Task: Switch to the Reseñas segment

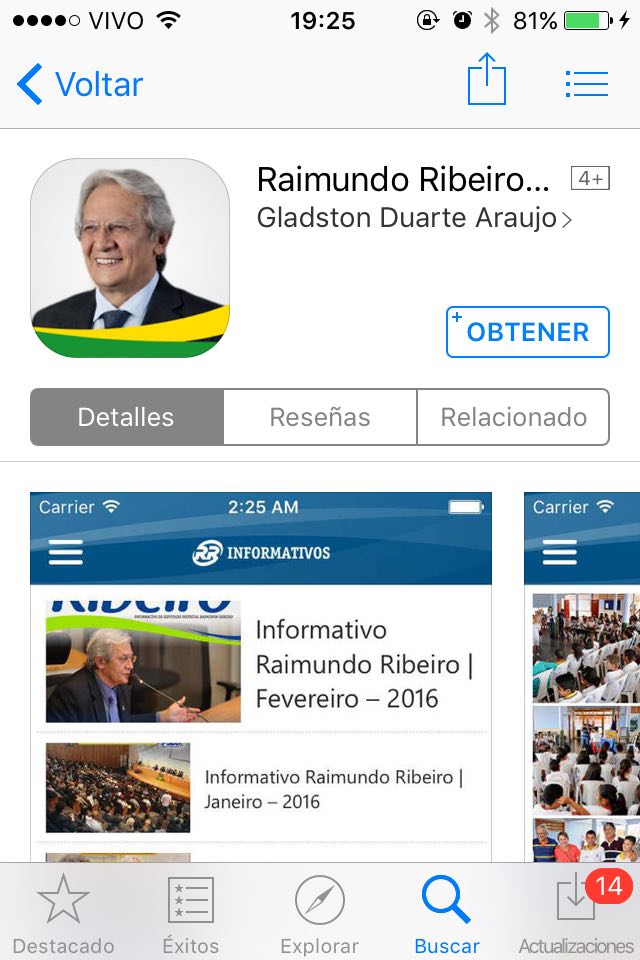Action: [320, 417]
